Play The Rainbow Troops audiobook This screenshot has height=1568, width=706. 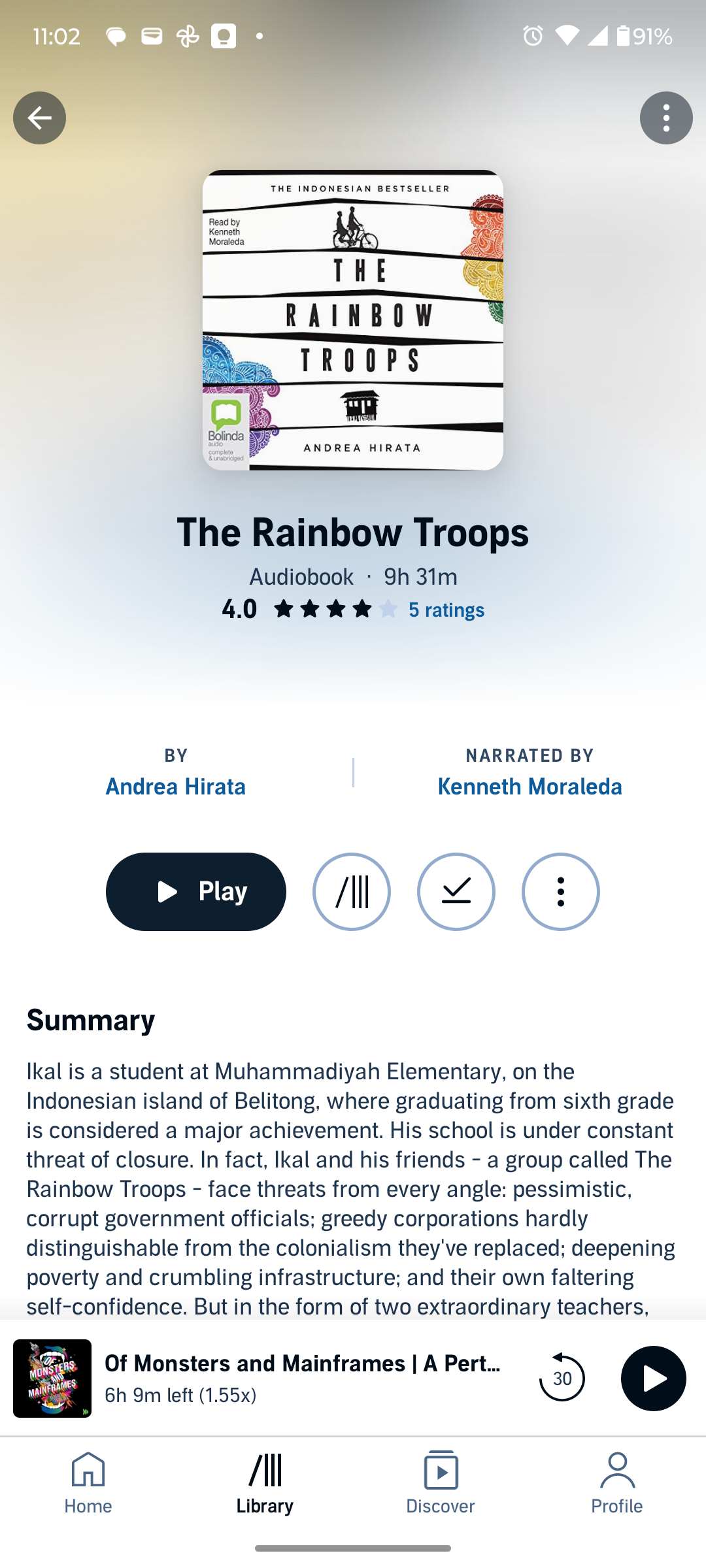(196, 891)
